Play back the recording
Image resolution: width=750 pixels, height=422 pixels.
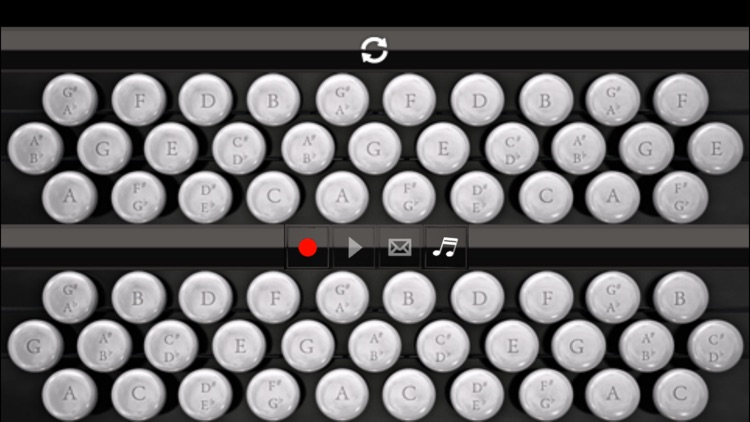tap(354, 247)
